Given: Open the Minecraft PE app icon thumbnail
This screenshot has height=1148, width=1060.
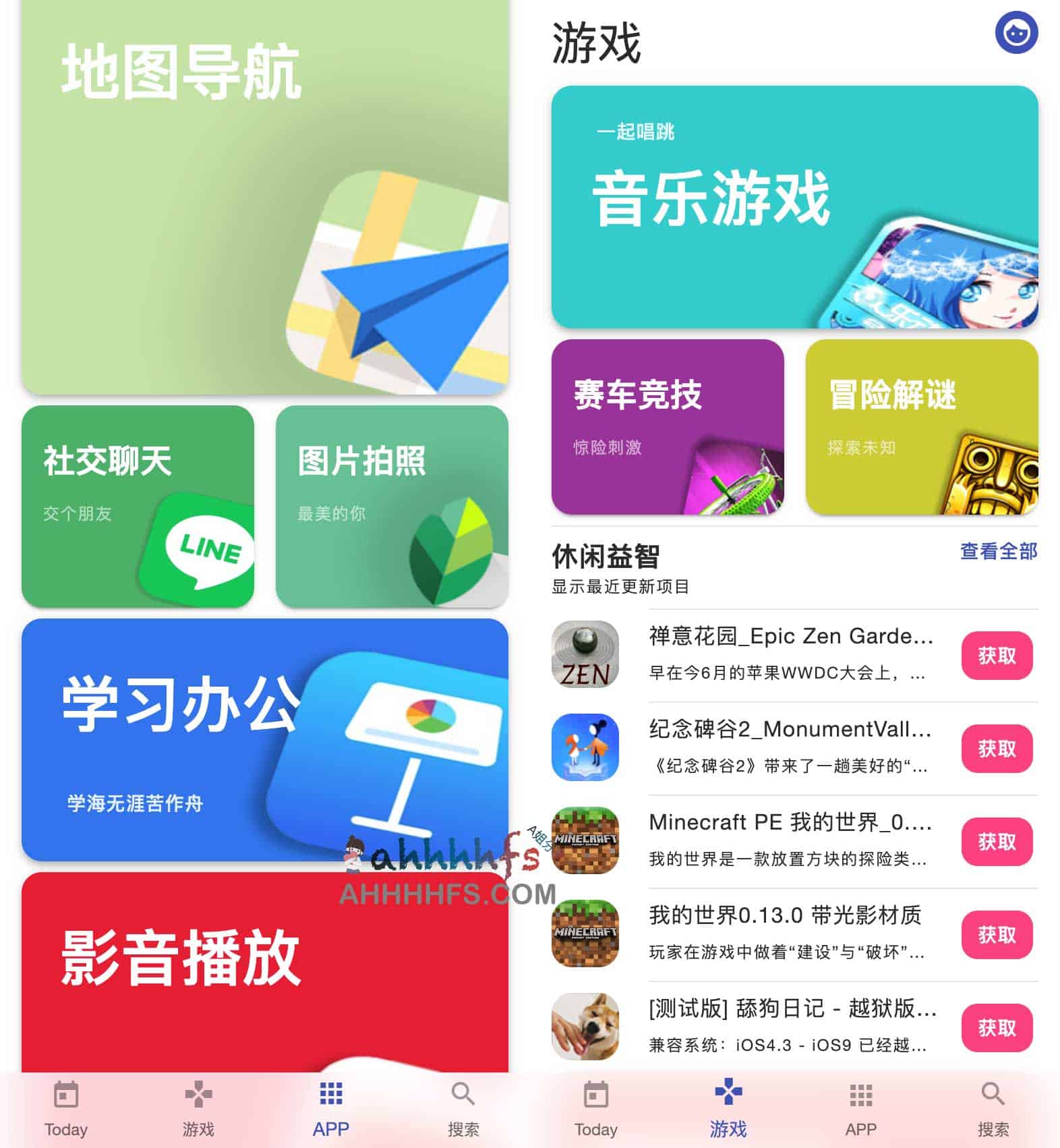Looking at the screenshot, I should 586,842.
